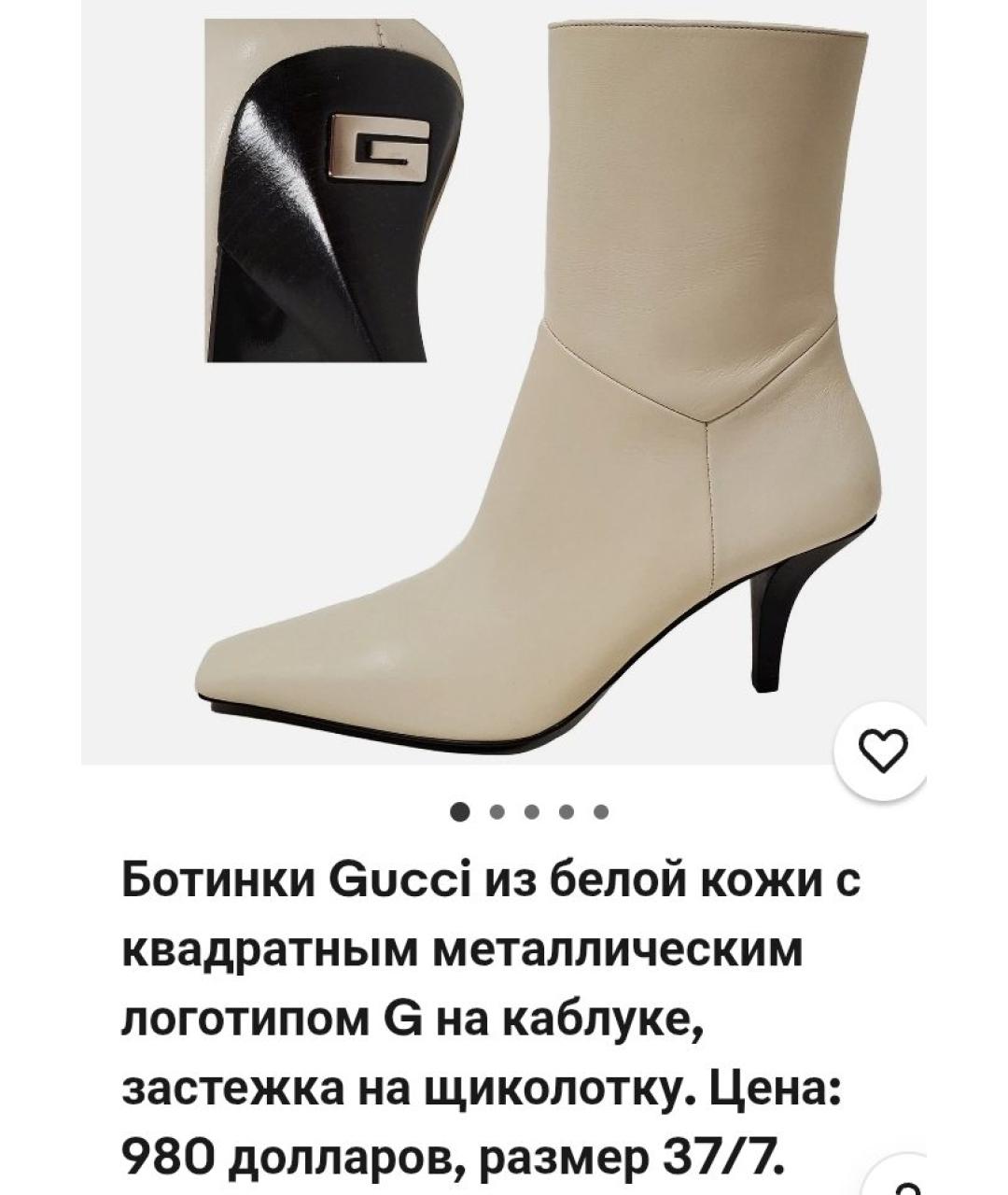1008x1195 pixels.
Task: Select the fifth carousel dot
Action: click(x=601, y=811)
